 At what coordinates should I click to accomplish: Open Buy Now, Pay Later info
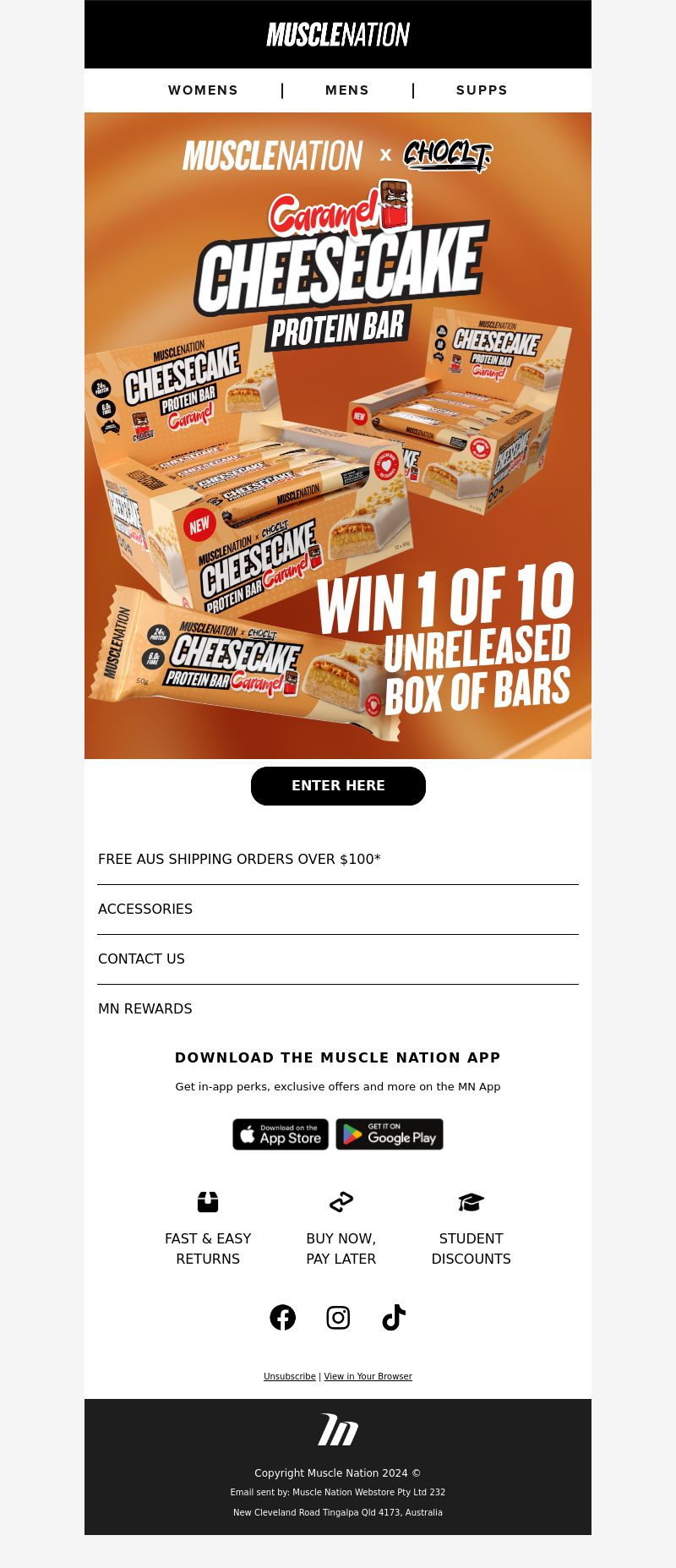(341, 1248)
